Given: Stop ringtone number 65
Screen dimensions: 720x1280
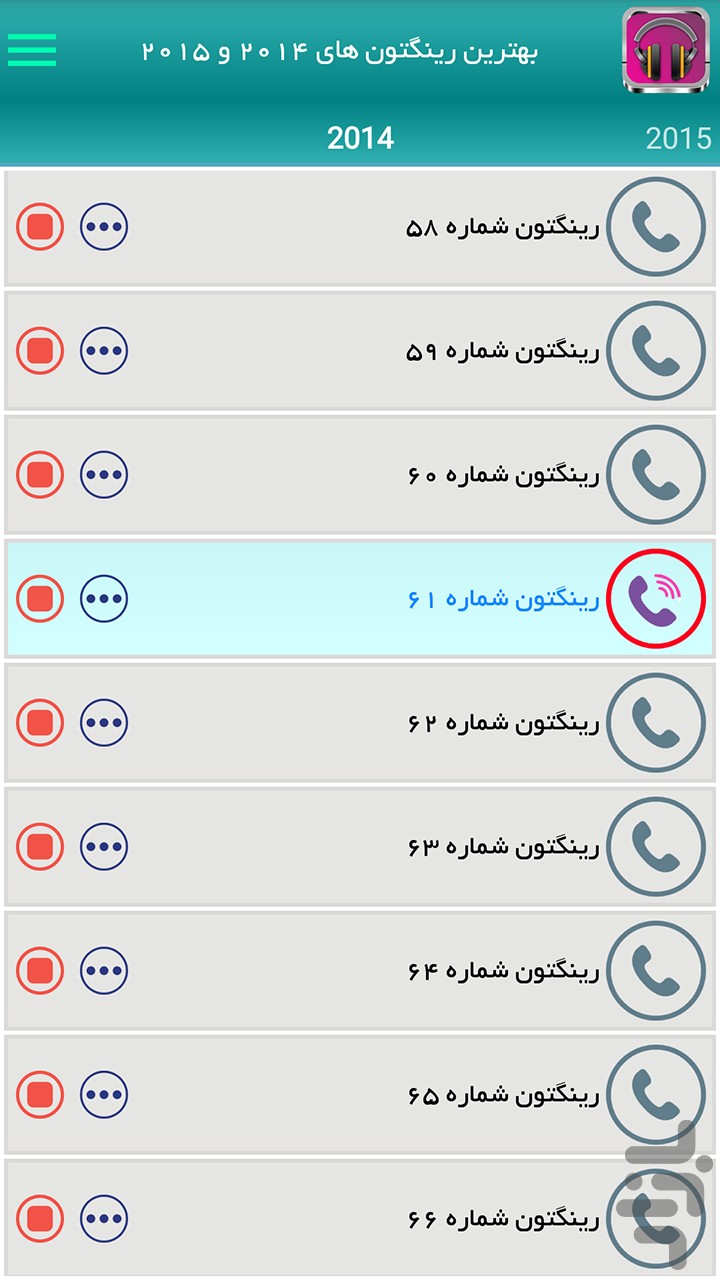Looking at the screenshot, I should 40,1095.
